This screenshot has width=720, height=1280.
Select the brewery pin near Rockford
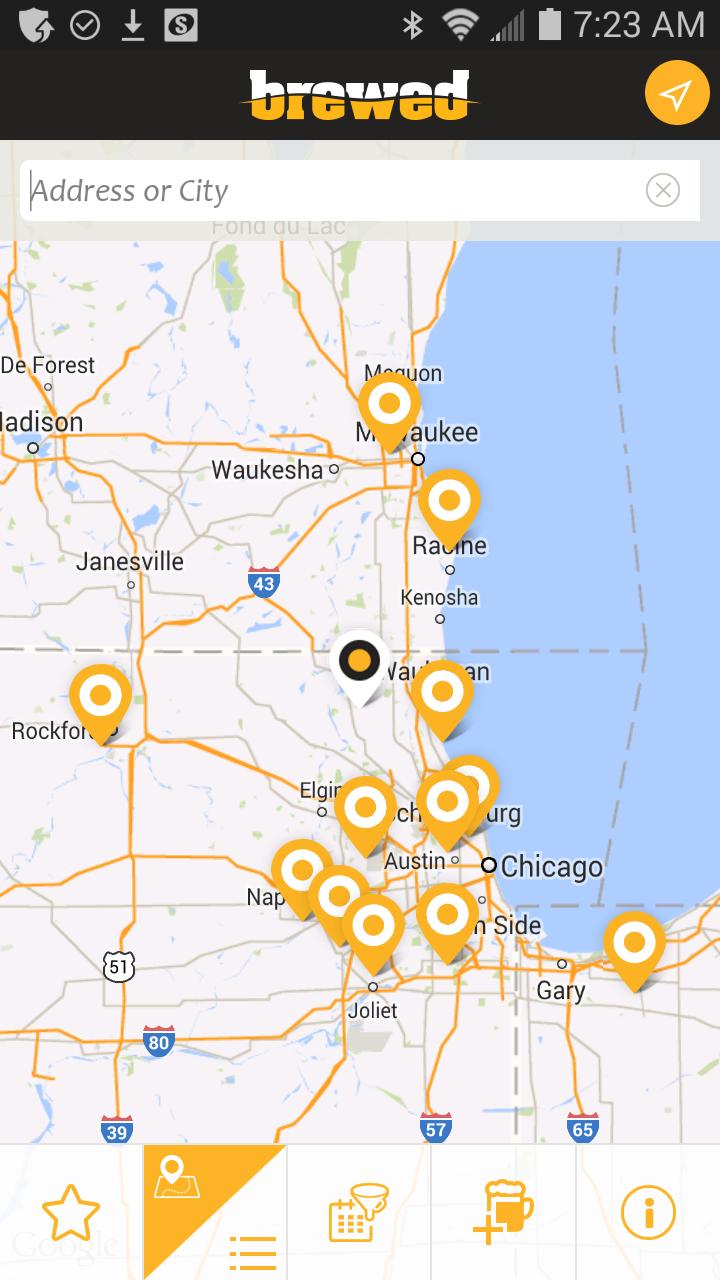(100, 696)
